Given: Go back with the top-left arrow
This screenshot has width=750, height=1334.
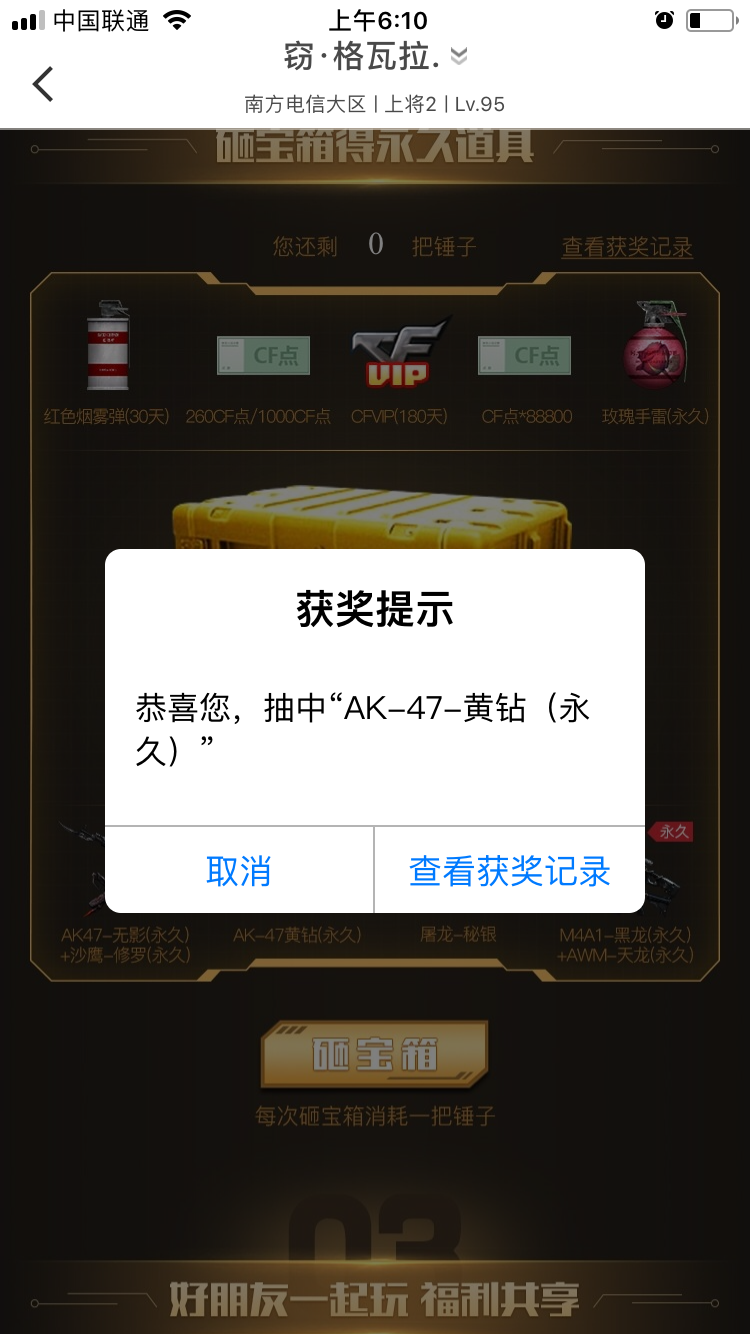Looking at the screenshot, I should click(x=42, y=84).
